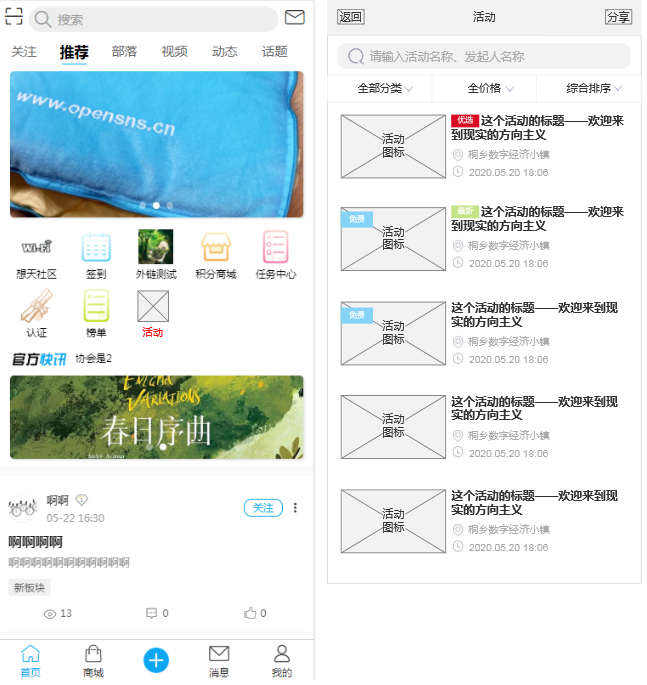Image resolution: width=647 pixels, height=685 pixels.
Task: Open the 签到 check-in shortcut
Action: pyautogui.click(x=96, y=256)
